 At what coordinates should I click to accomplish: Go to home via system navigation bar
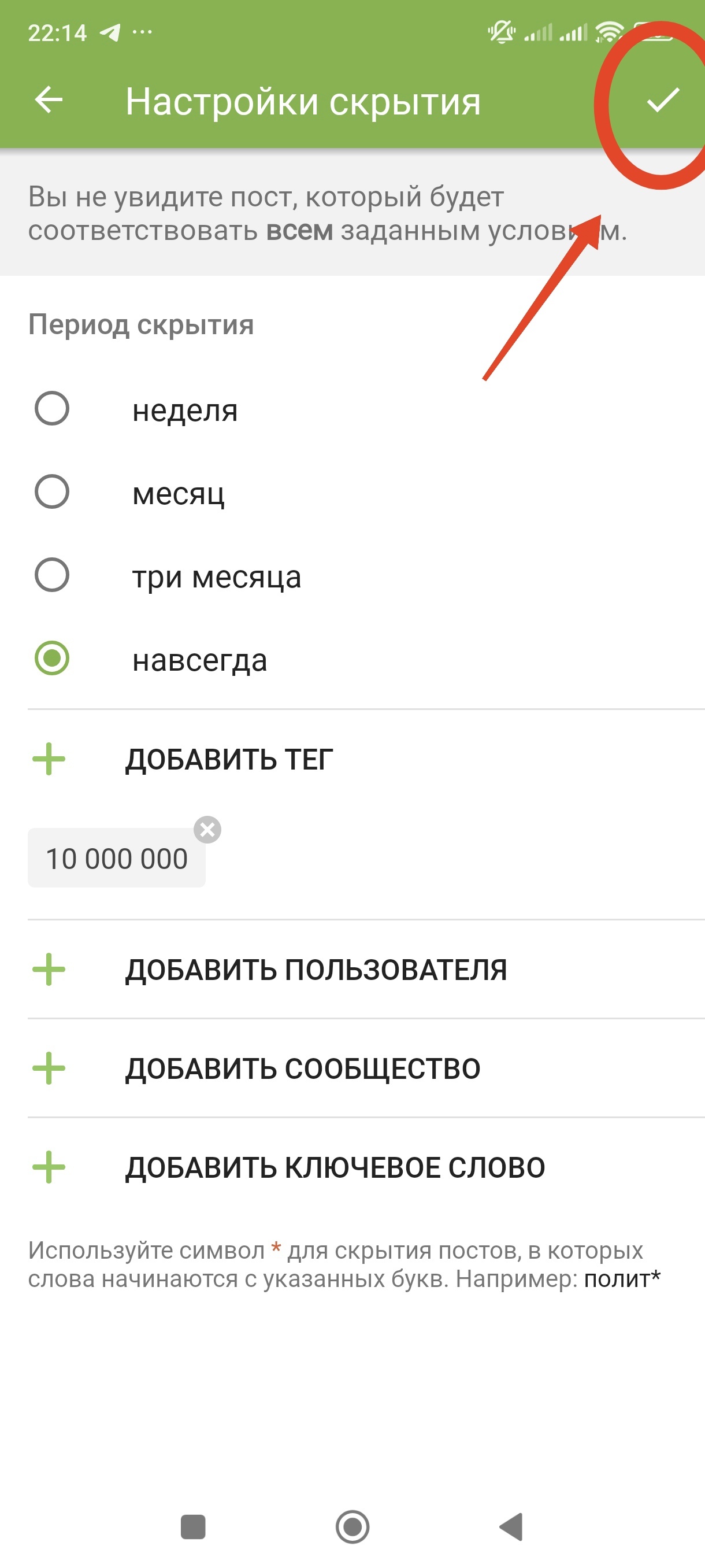[x=352, y=1526]
